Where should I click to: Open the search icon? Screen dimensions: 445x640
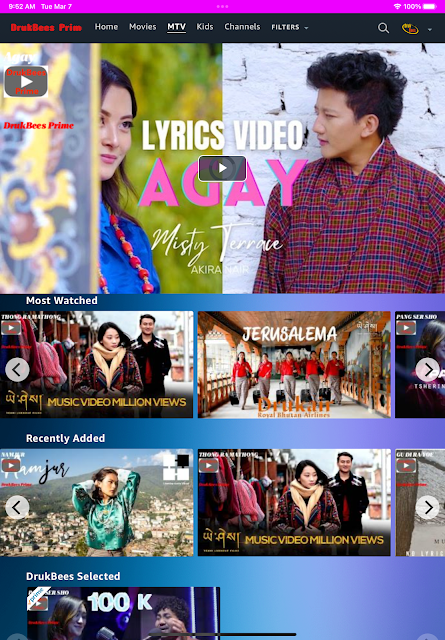[383, 28]
